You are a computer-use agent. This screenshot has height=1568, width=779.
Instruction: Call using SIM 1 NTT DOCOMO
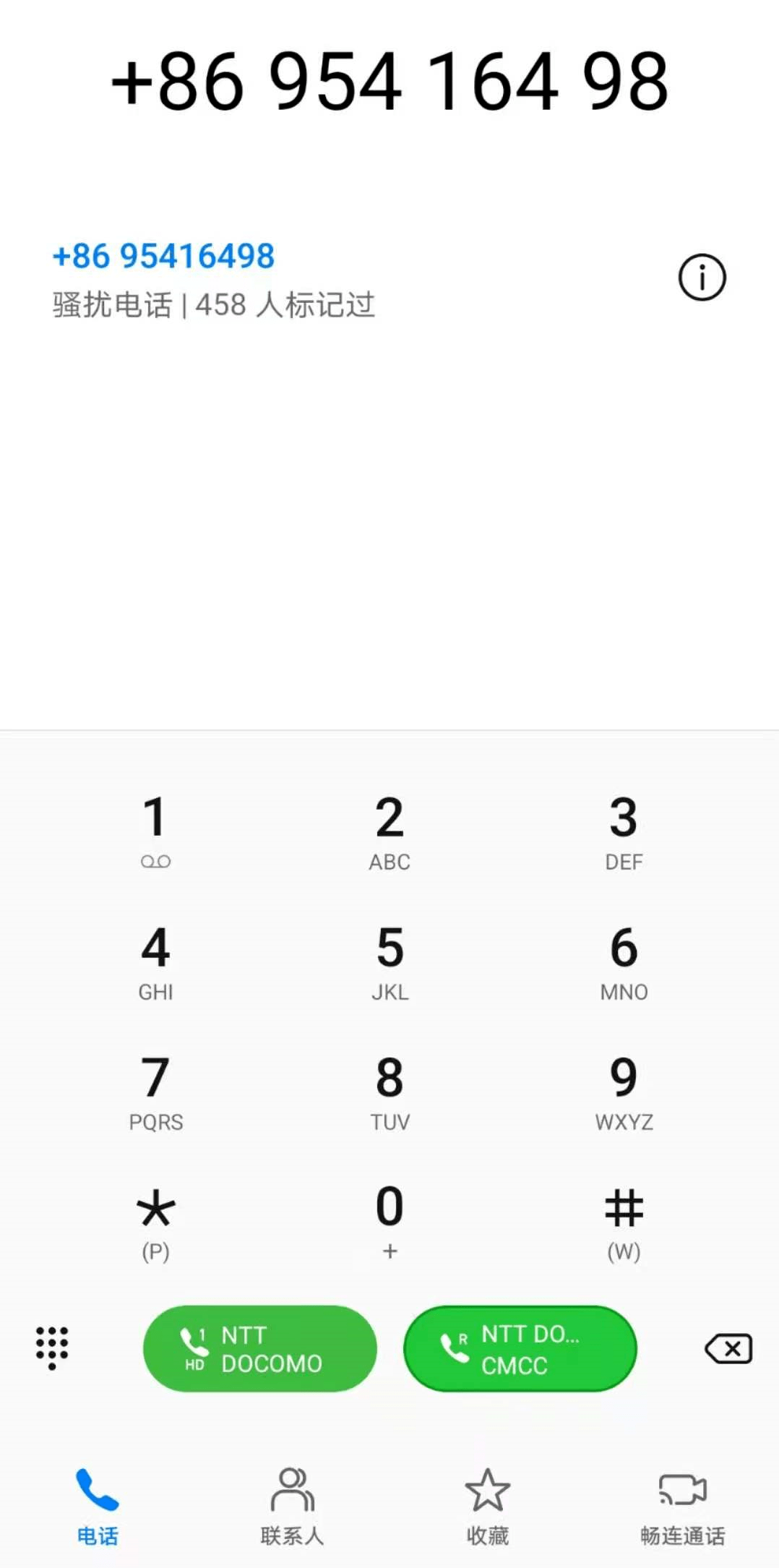(x=259, y=1348)
